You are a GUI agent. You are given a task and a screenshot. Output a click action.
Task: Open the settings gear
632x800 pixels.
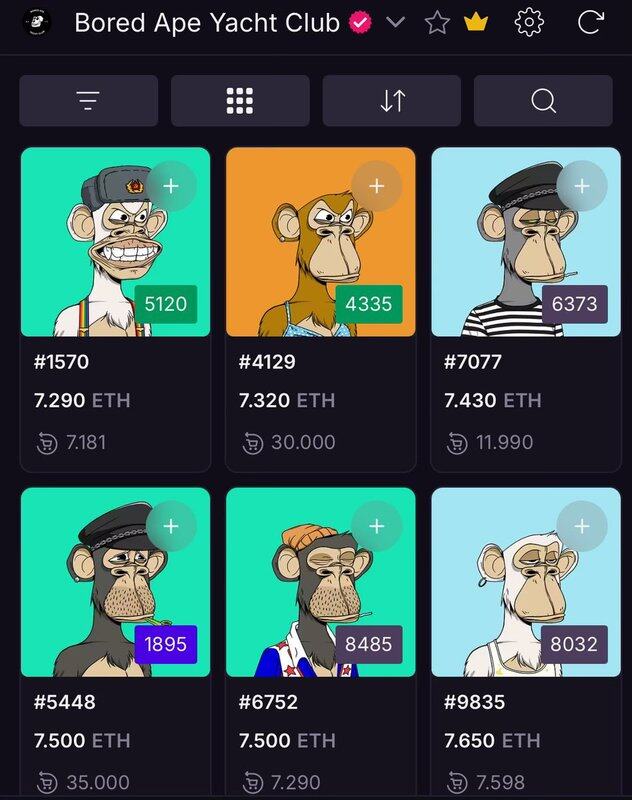[528, 22]
